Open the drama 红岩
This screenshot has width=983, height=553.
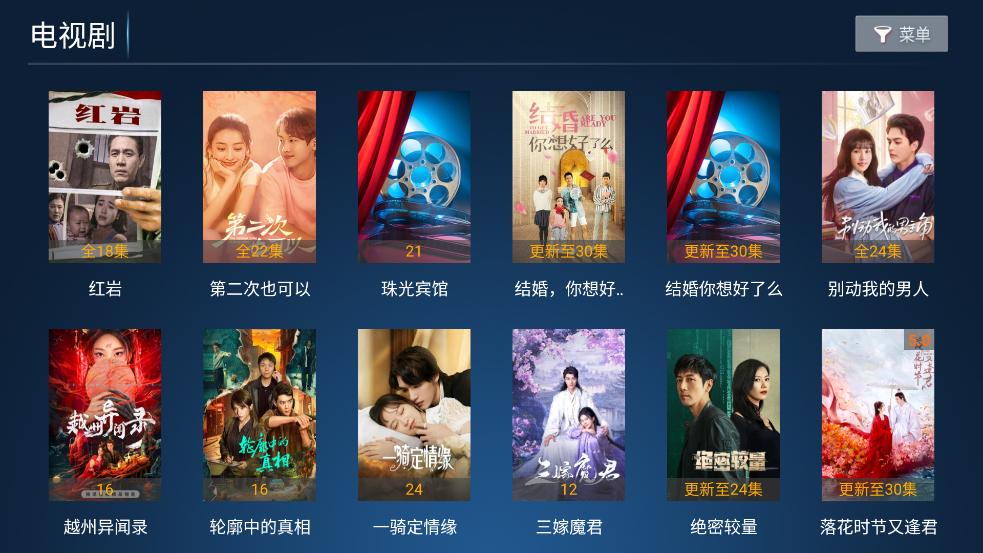105,177
